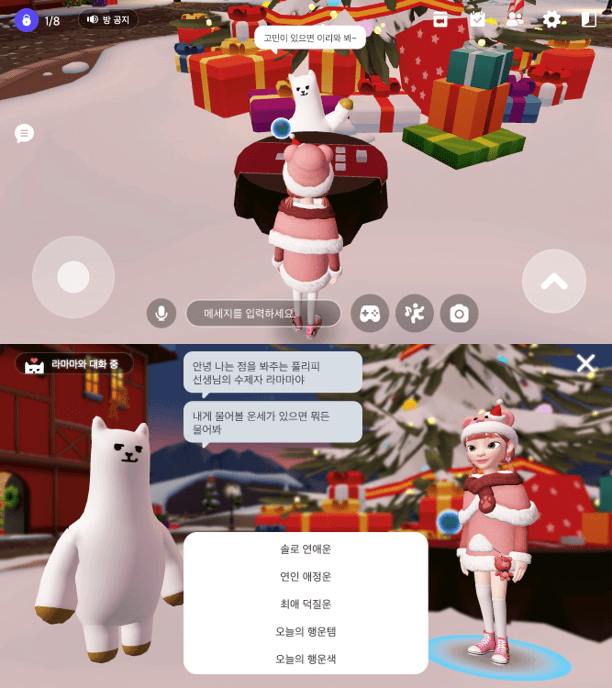612x688 pixels.
Task: Open the game controller menu
Action: [x=369, y=313]
